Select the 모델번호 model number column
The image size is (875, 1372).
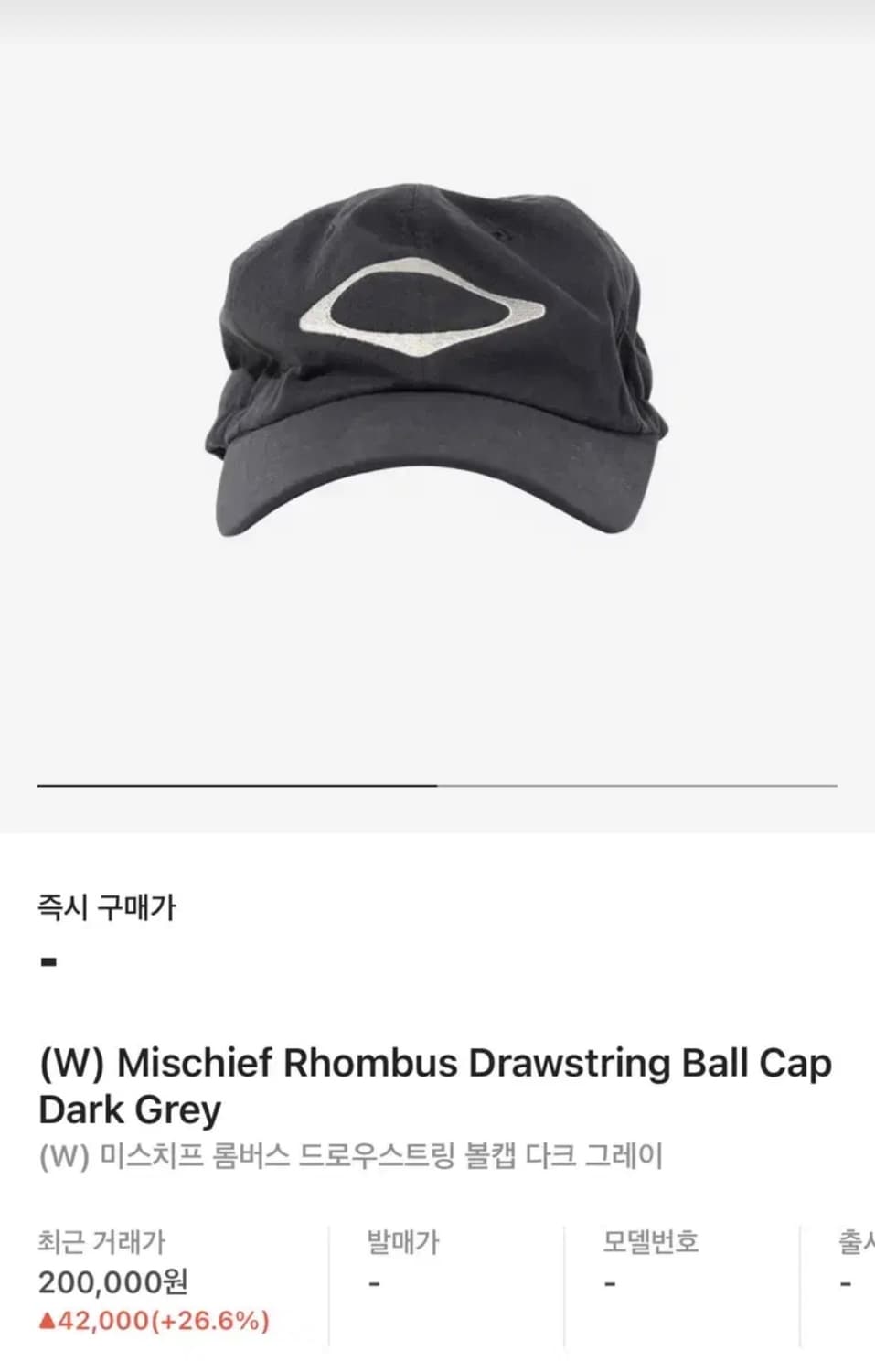point(652,1239)
